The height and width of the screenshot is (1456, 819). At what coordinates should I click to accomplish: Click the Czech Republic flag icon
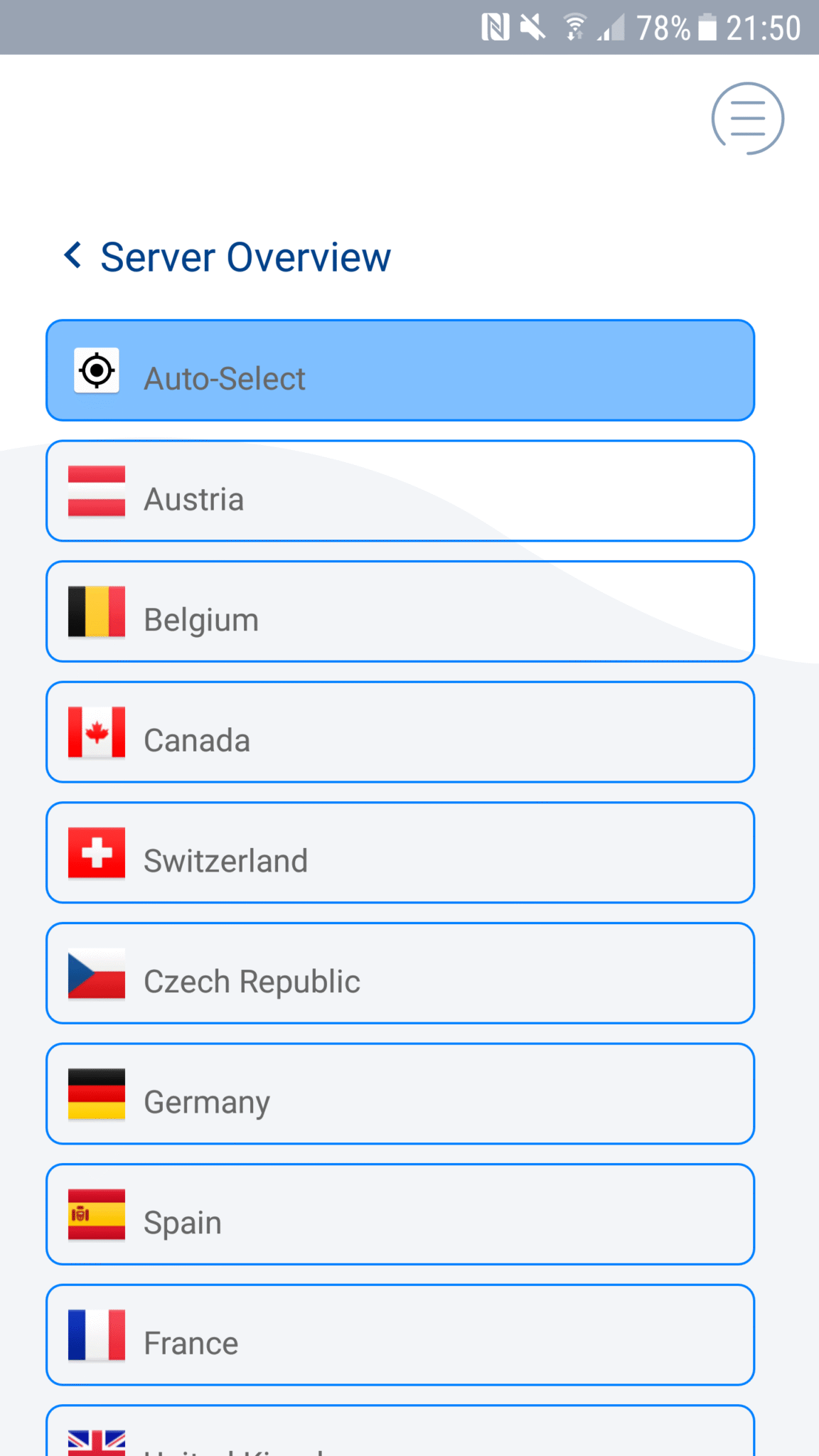pyautogui.click(x=96, y=974)
